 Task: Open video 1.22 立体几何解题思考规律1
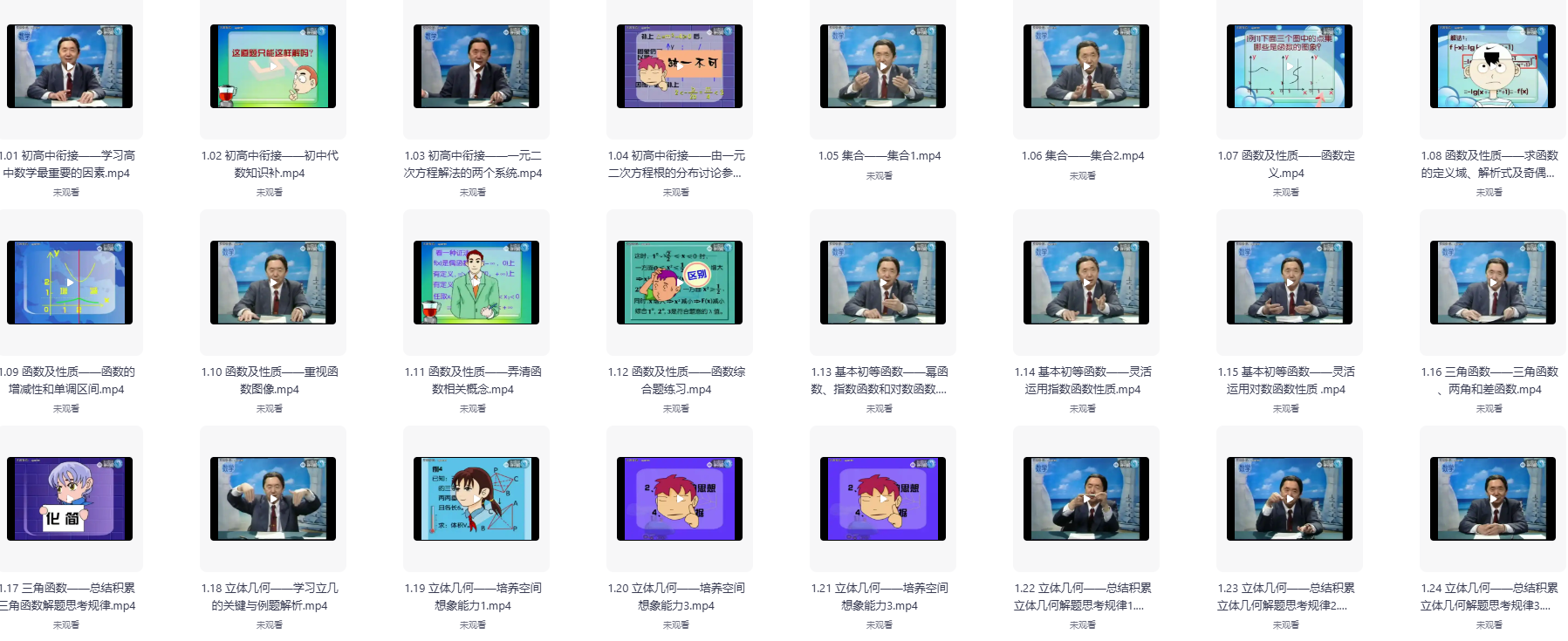point(1086,499)
